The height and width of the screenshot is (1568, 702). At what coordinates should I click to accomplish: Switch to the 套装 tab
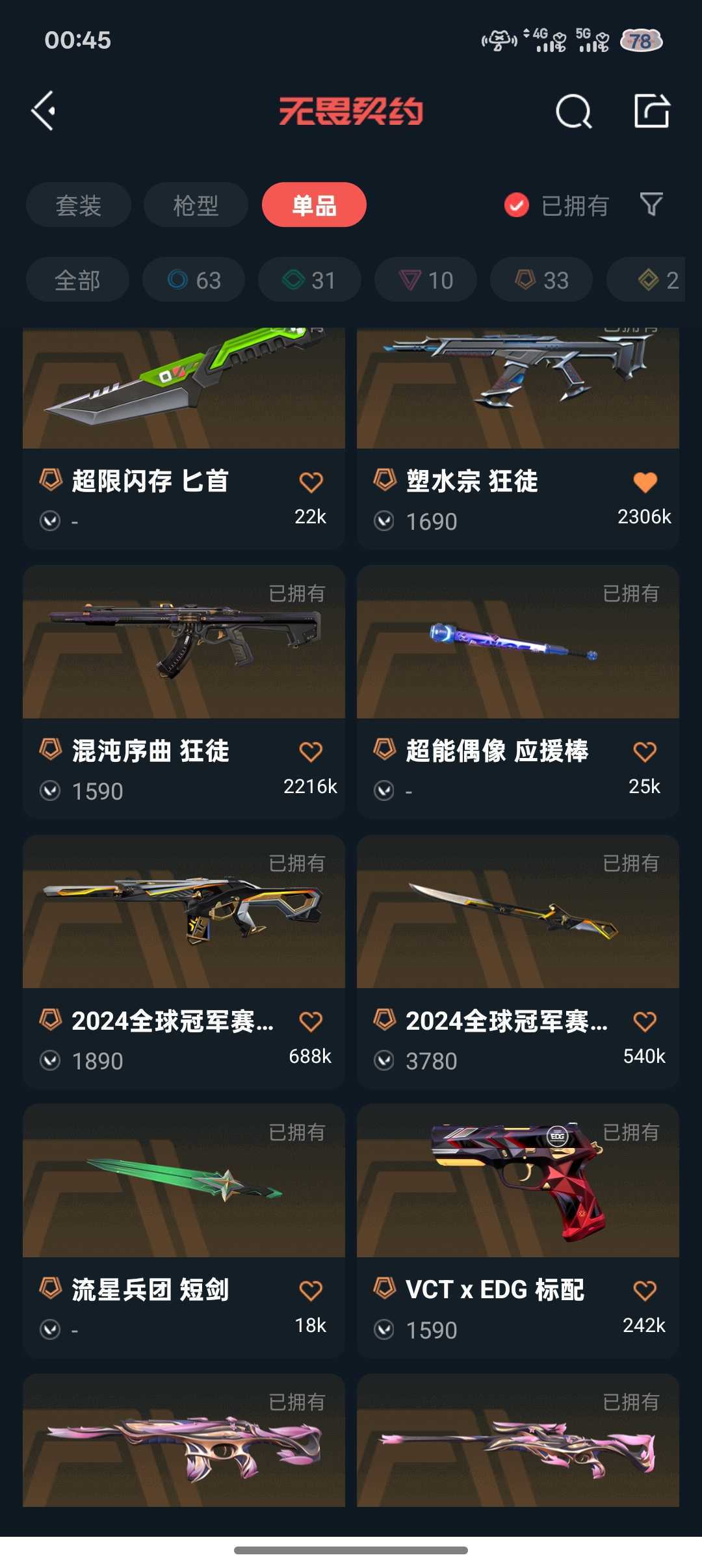coord(79,205)
